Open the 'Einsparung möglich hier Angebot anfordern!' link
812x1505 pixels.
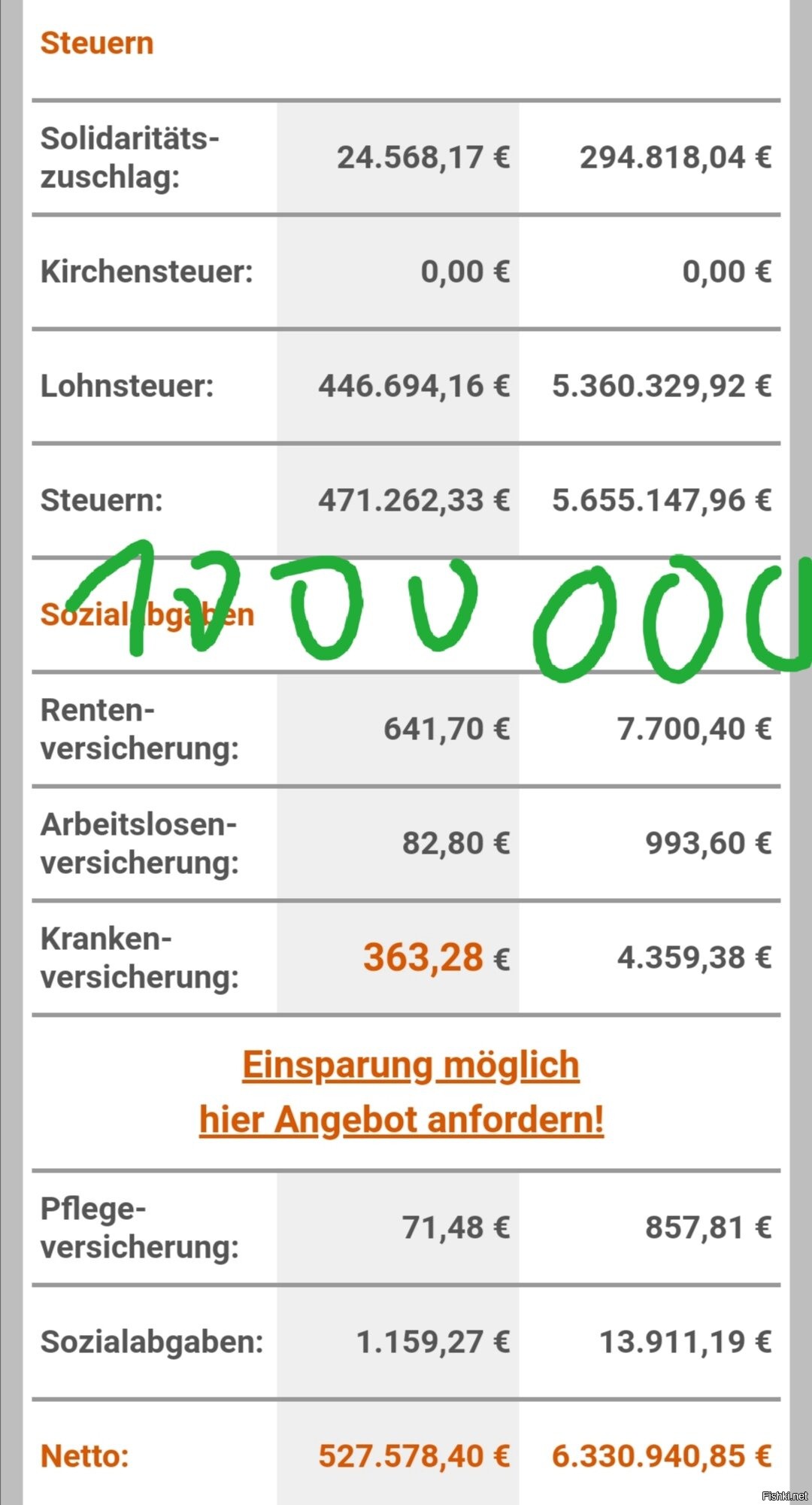pos(402,1092)
